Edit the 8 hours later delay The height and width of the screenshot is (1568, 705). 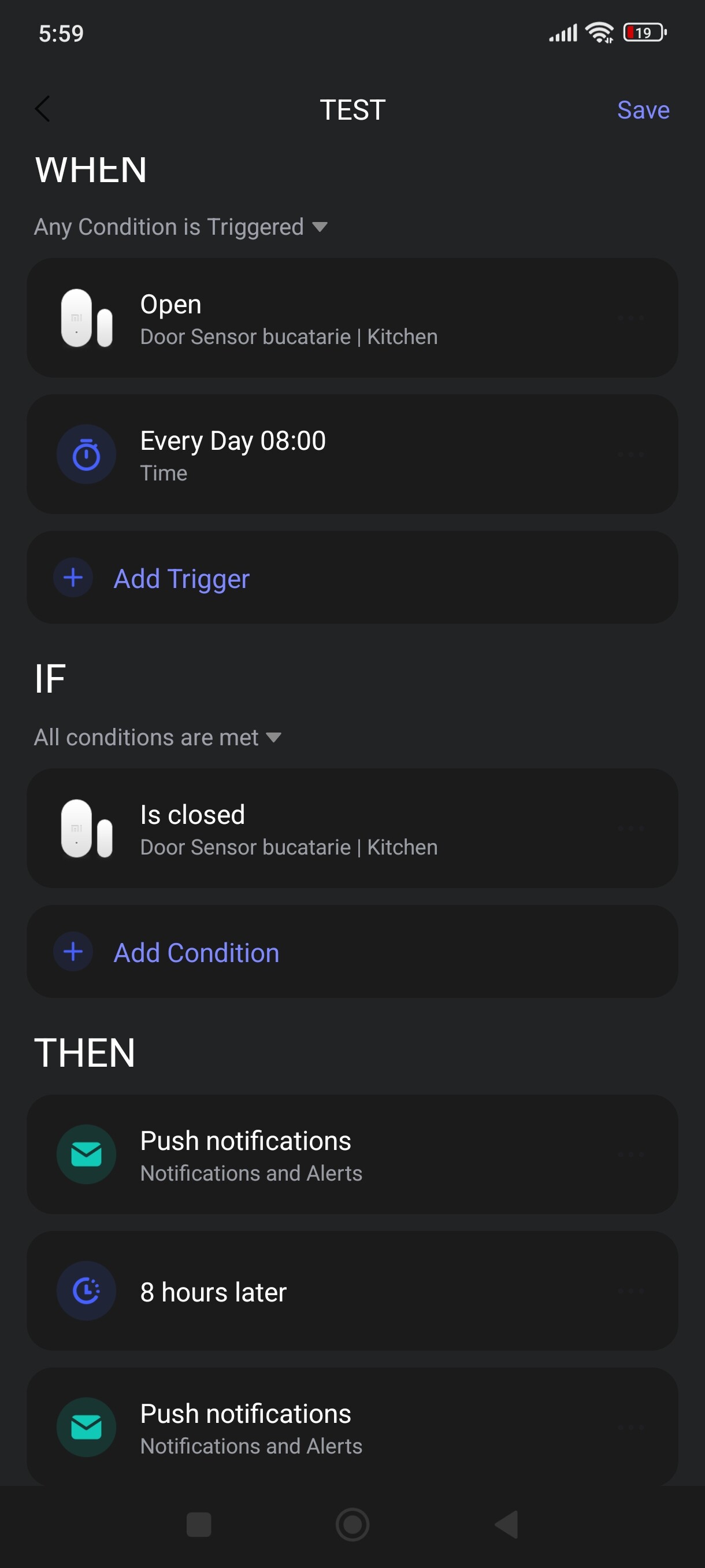click(351, 1291)
